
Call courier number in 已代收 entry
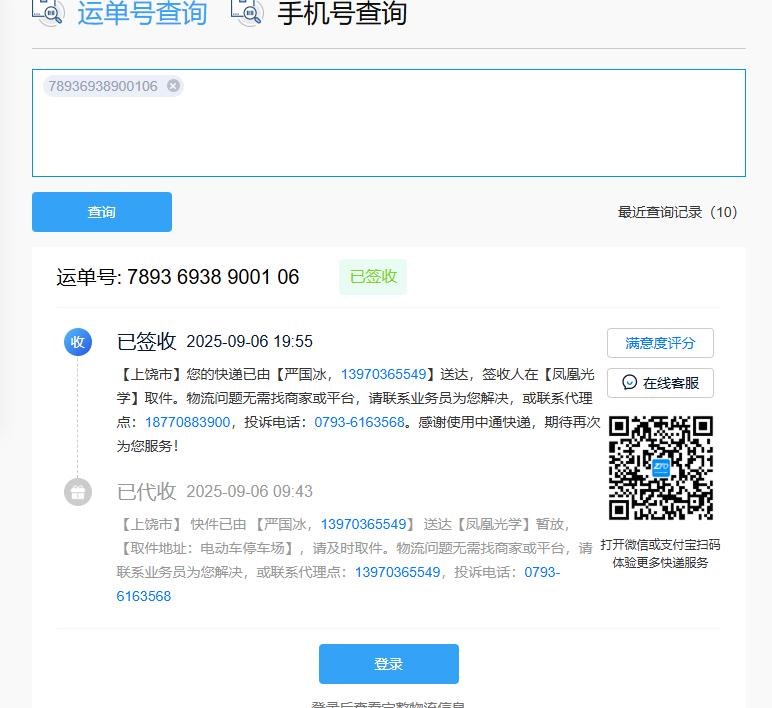(x=363, y=524)
